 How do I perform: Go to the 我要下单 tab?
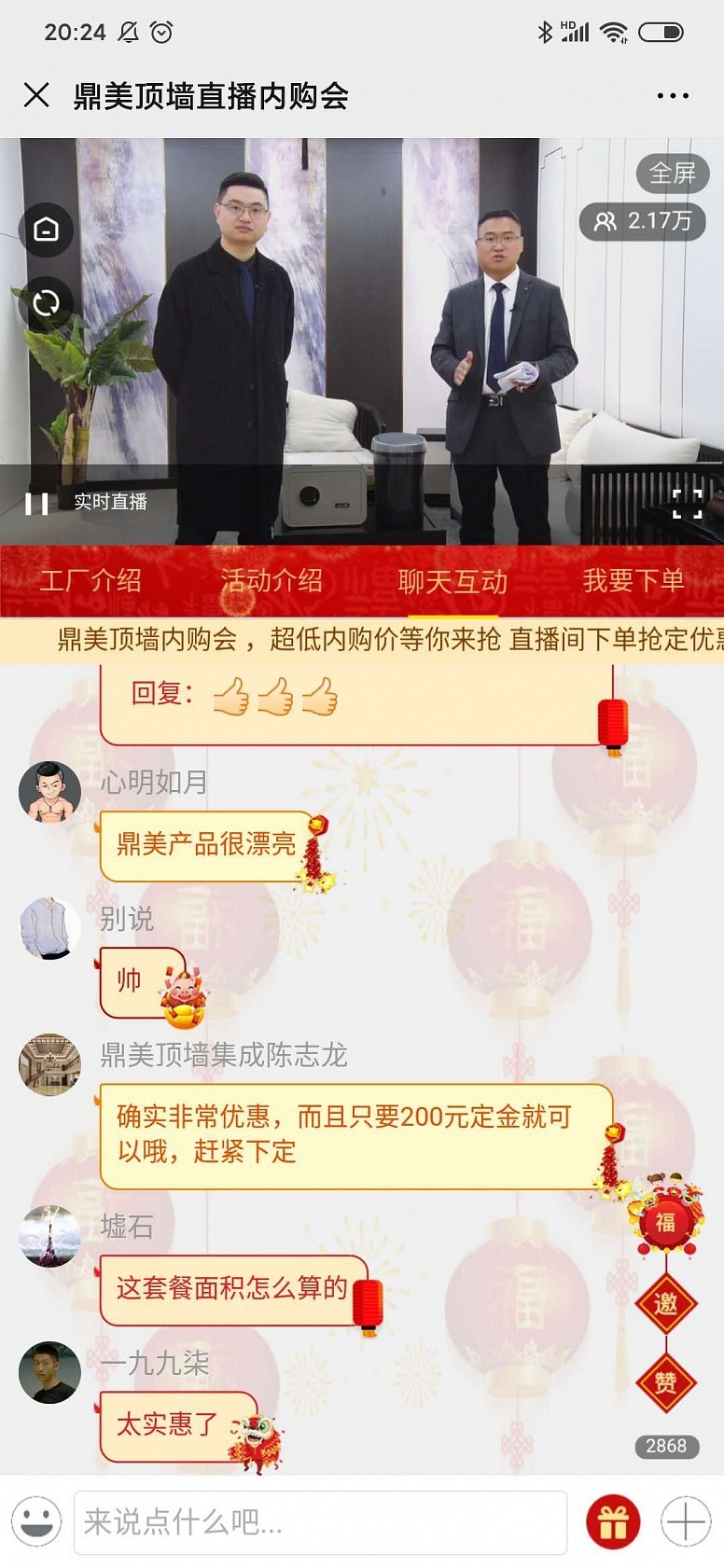point(633,581)
